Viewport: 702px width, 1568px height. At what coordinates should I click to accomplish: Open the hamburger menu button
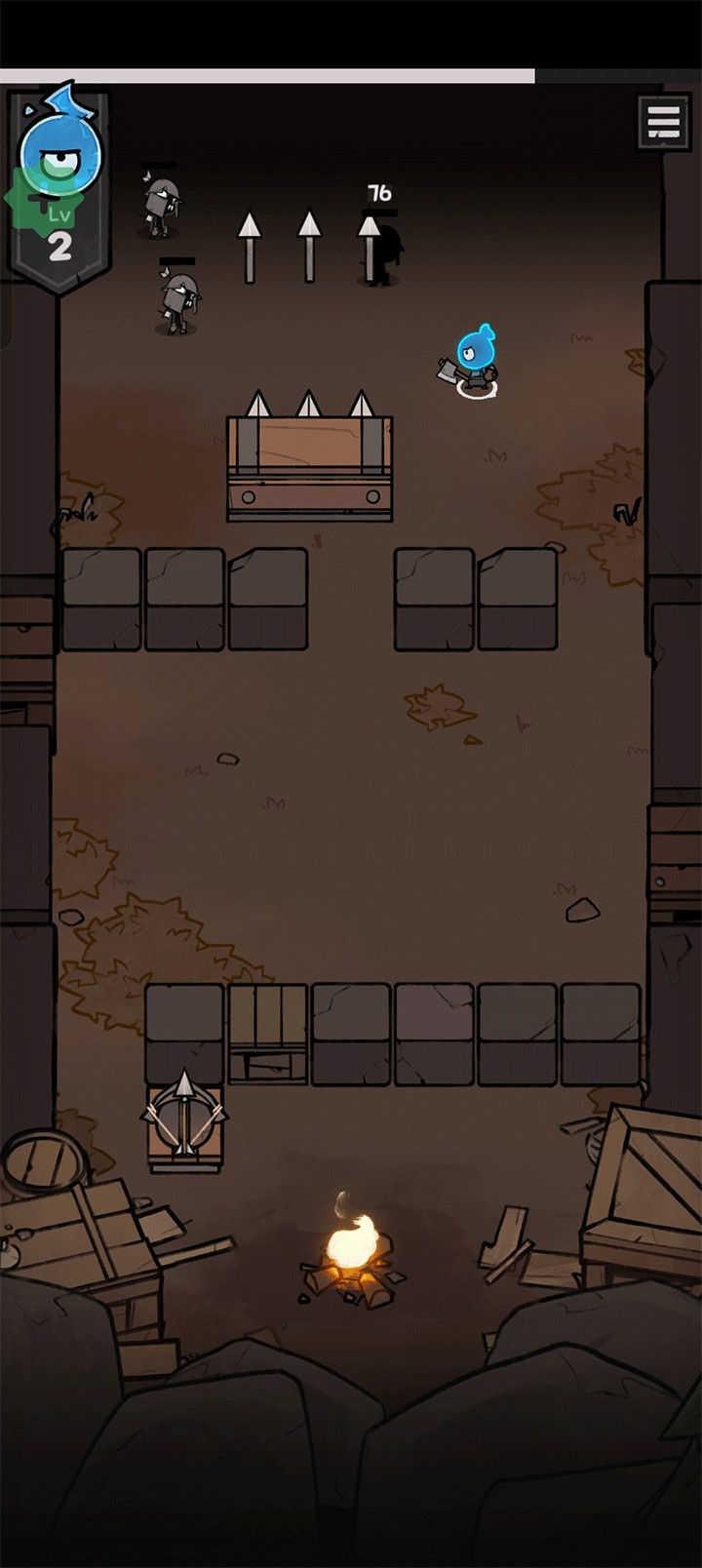click(663, 122)
